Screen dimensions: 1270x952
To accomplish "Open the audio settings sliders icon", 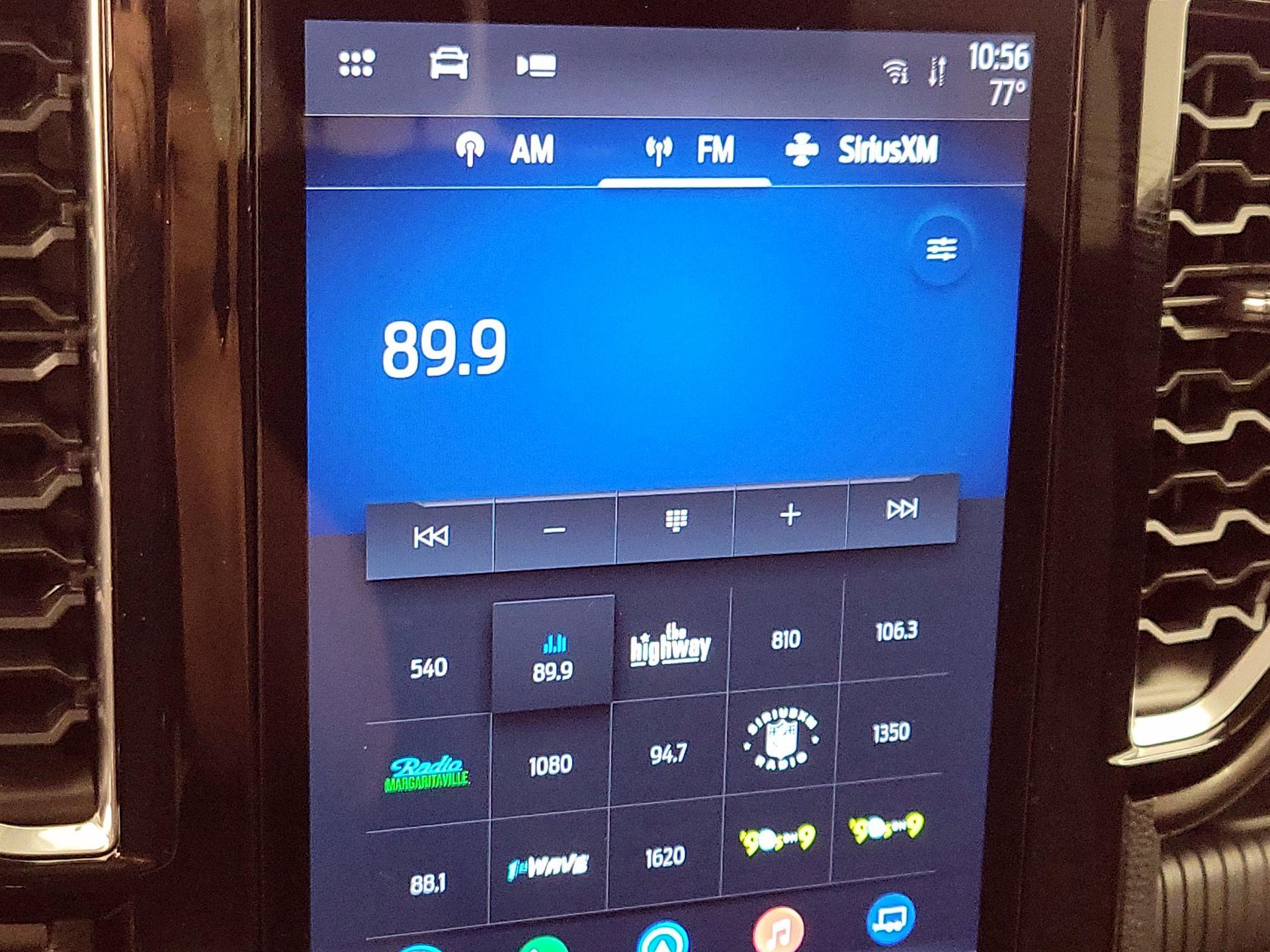I will pos(941,249).
